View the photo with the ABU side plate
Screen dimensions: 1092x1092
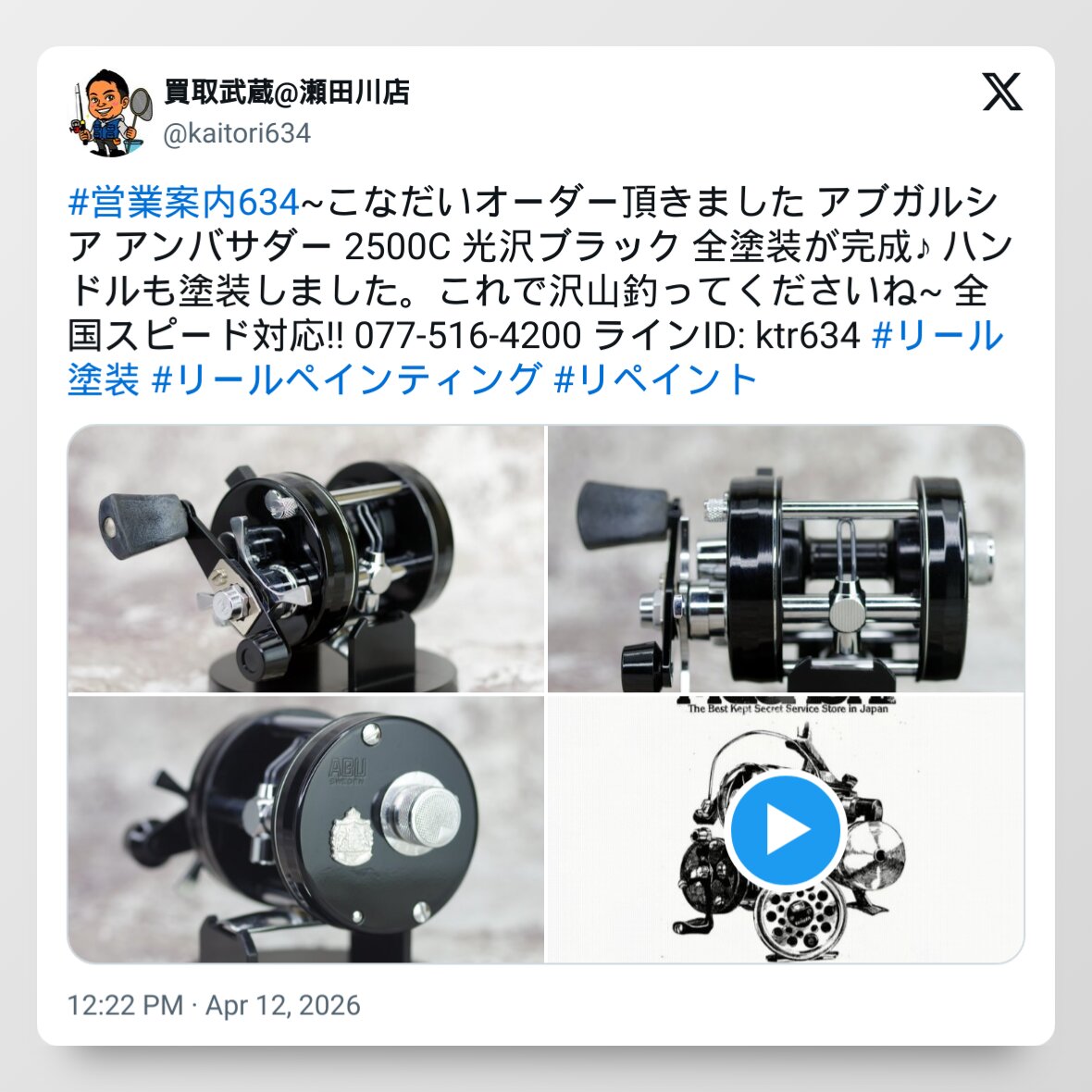coord(306,830)
